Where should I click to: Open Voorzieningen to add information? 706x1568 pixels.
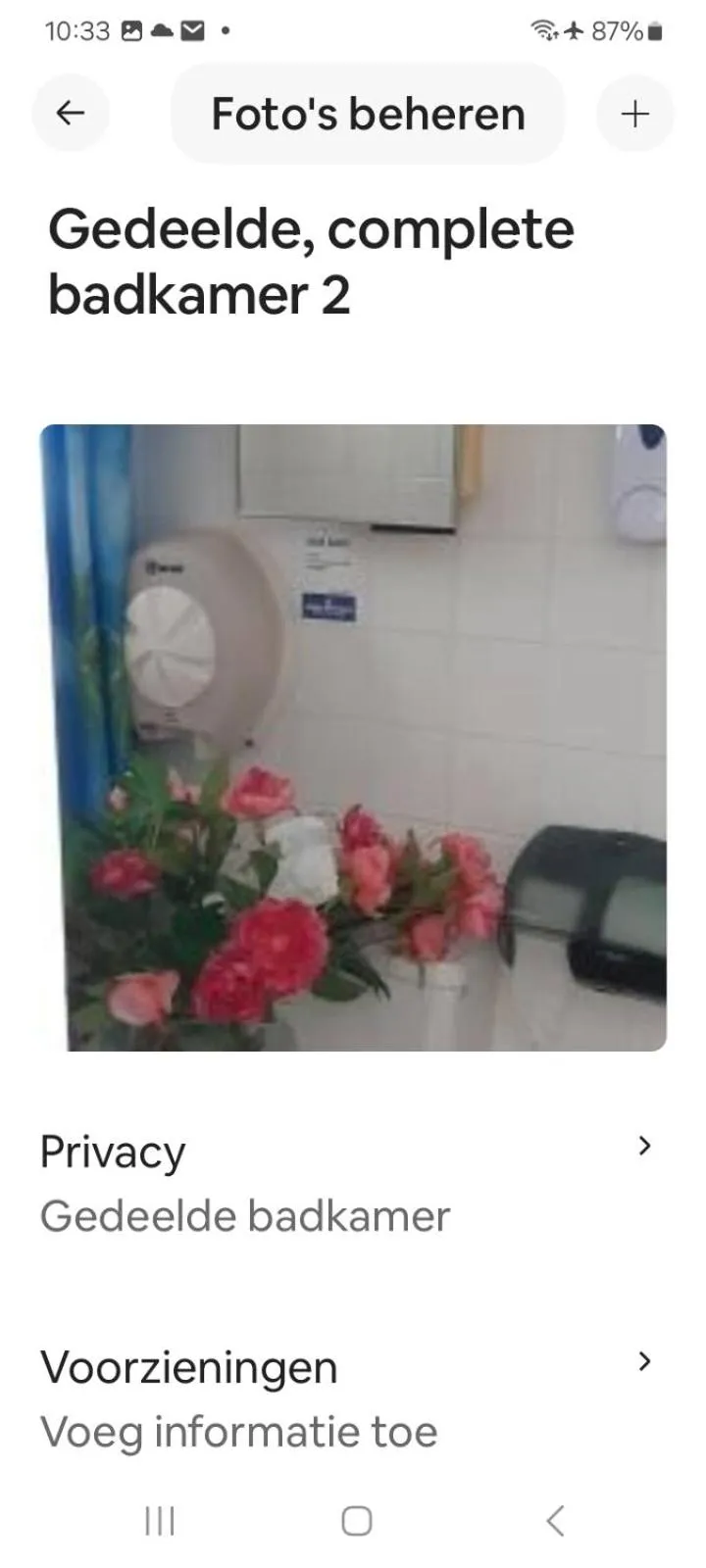pyautogui.click(x=348, y=1398)
